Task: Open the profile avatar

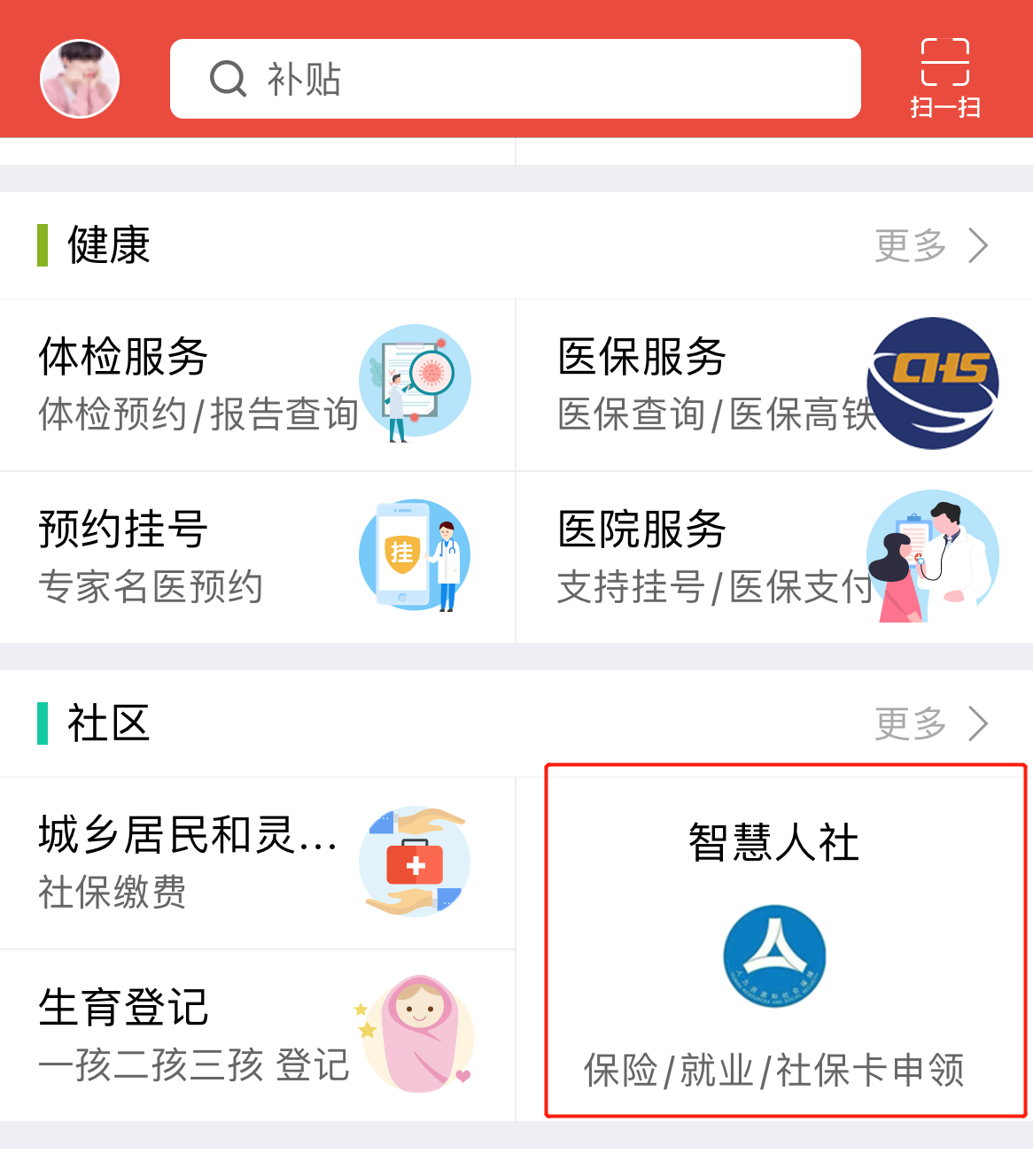Action: click(x=80, y=79)
